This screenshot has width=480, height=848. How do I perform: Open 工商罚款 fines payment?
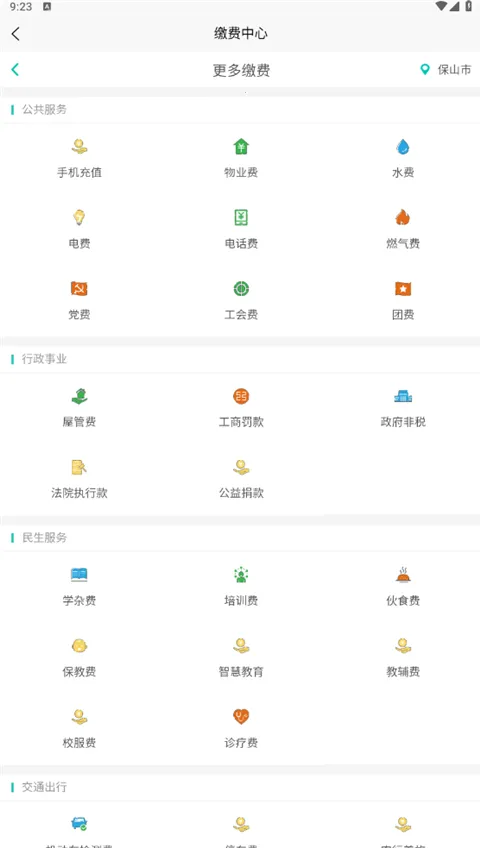pyautogui.click(x=241, y=407)
